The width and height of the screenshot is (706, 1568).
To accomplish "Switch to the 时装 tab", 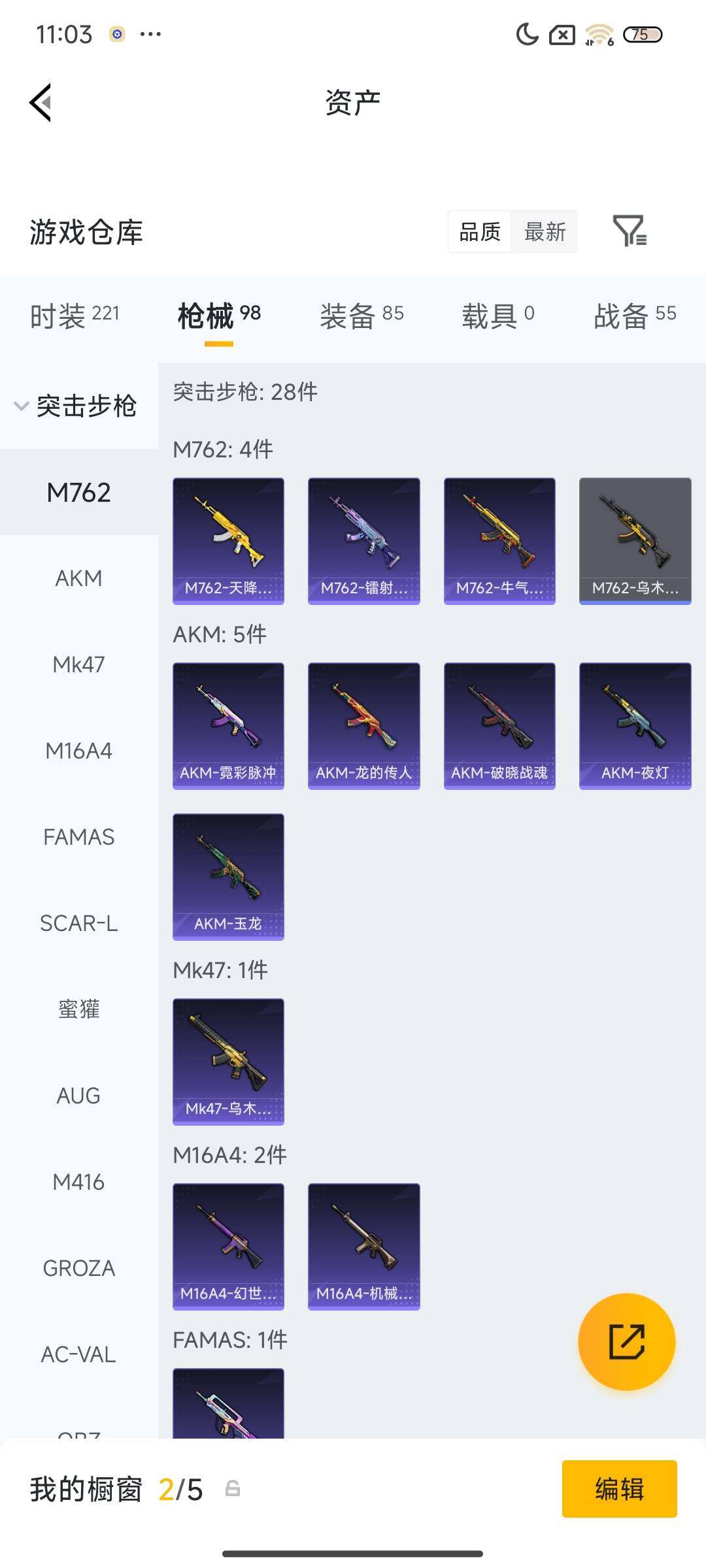I will pos(75,316).
